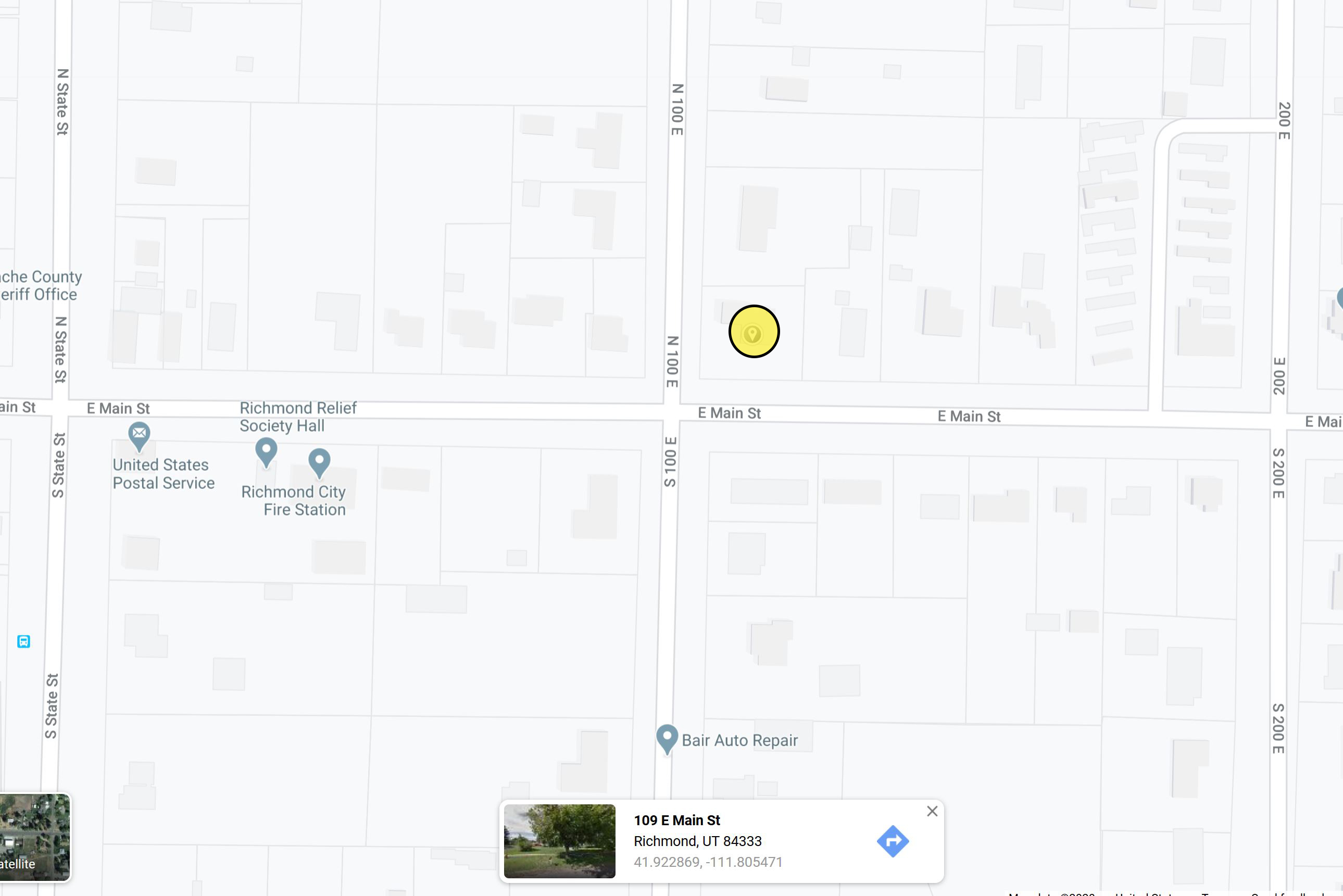Switch to Satellite map view
The width and height of the screenshot is (1343, 896).
(x=34, y=837)
